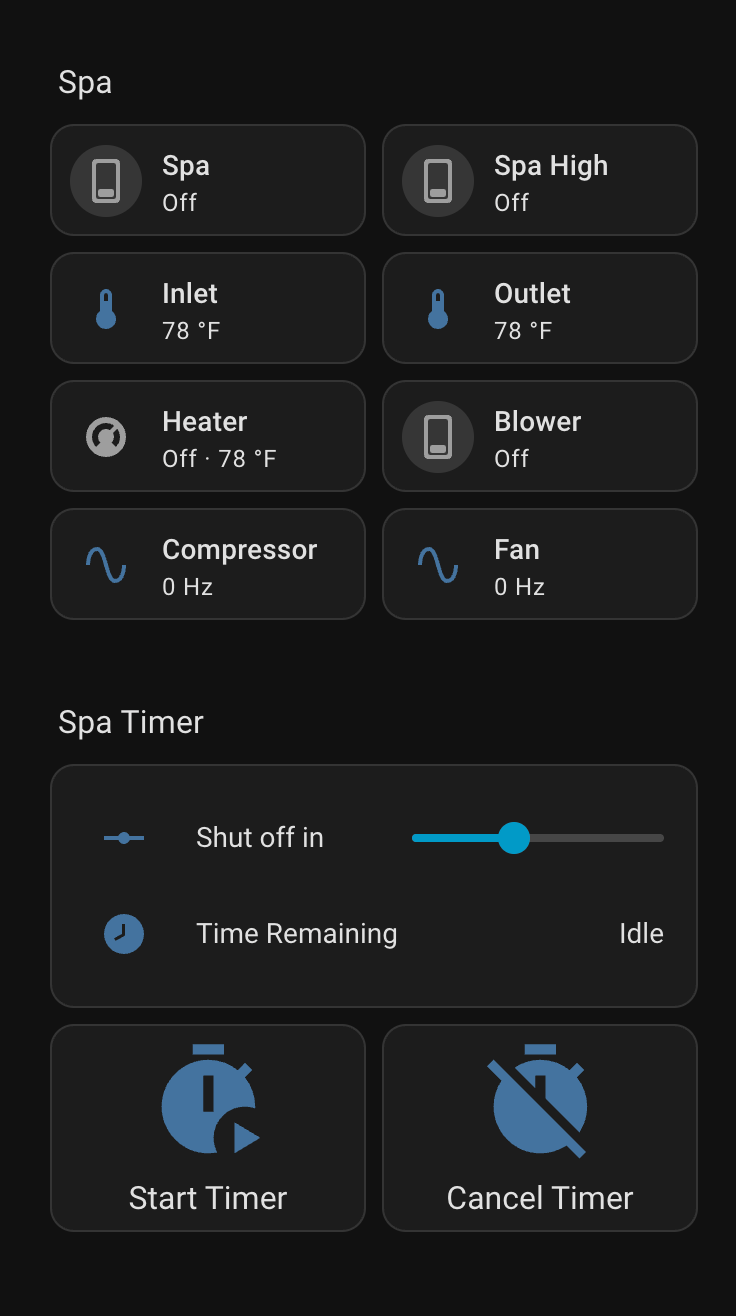This screenshot has width=736, height=1316.
Task: Open the Compressor frequency tile
Action: pos(208,564)
